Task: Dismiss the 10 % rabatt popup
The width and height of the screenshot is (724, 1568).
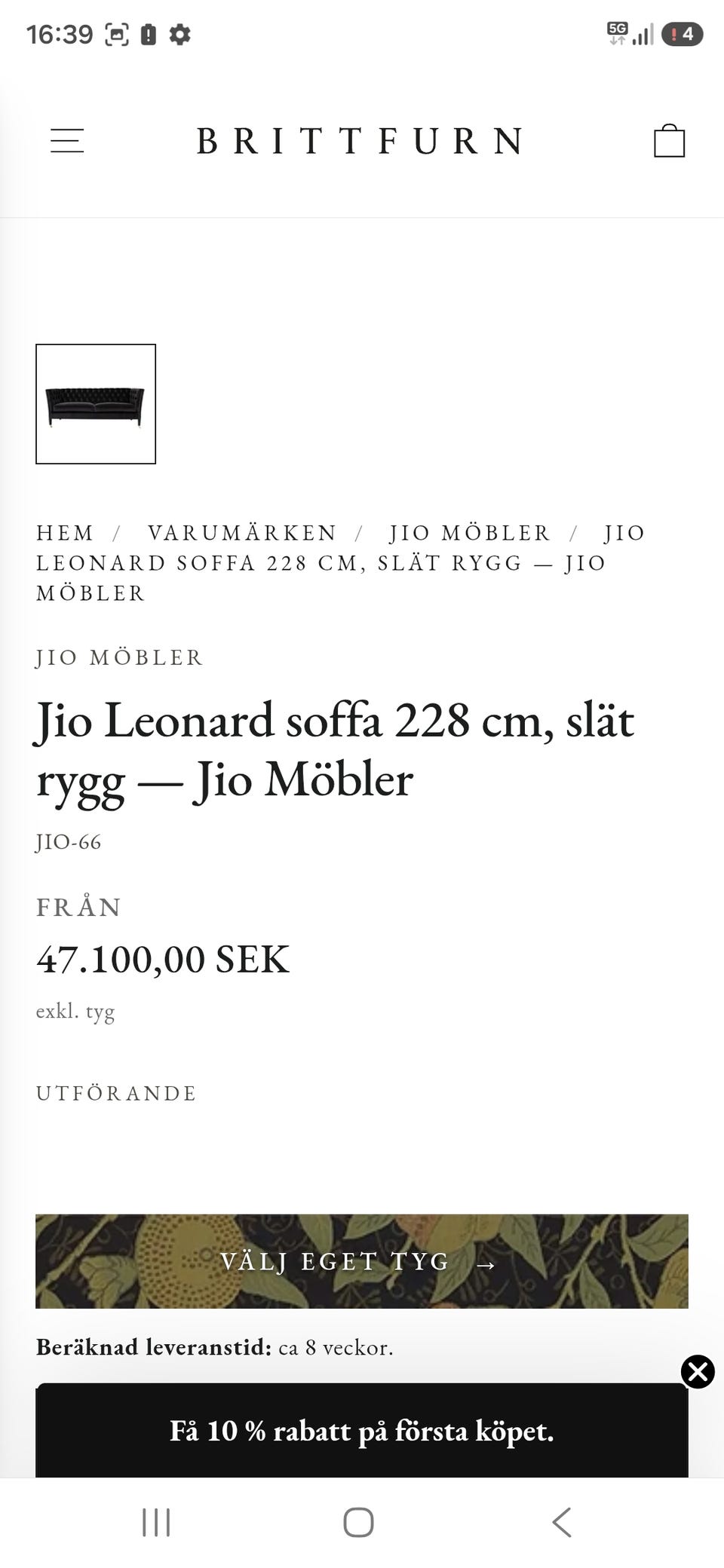Action: click(698, 1371)
